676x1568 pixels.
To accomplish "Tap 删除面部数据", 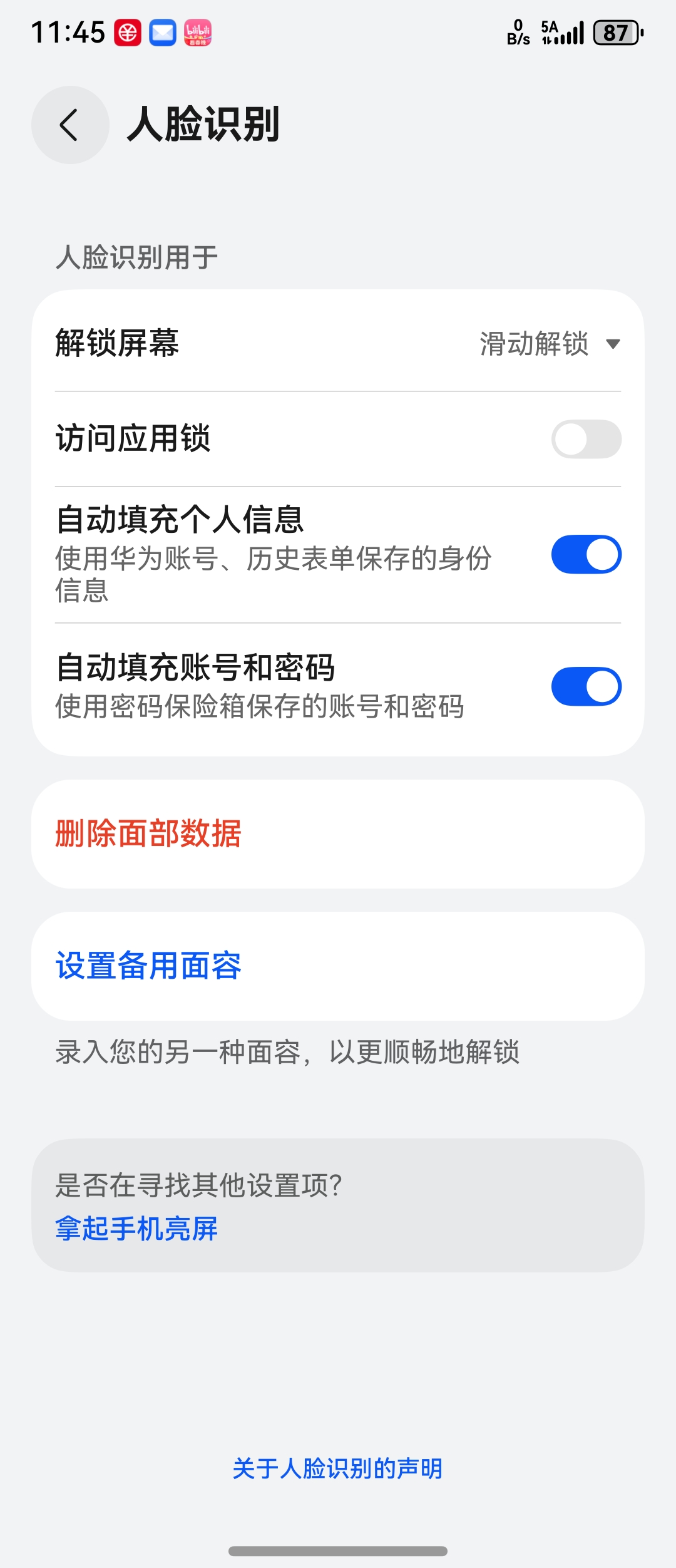I will point(148,833).
